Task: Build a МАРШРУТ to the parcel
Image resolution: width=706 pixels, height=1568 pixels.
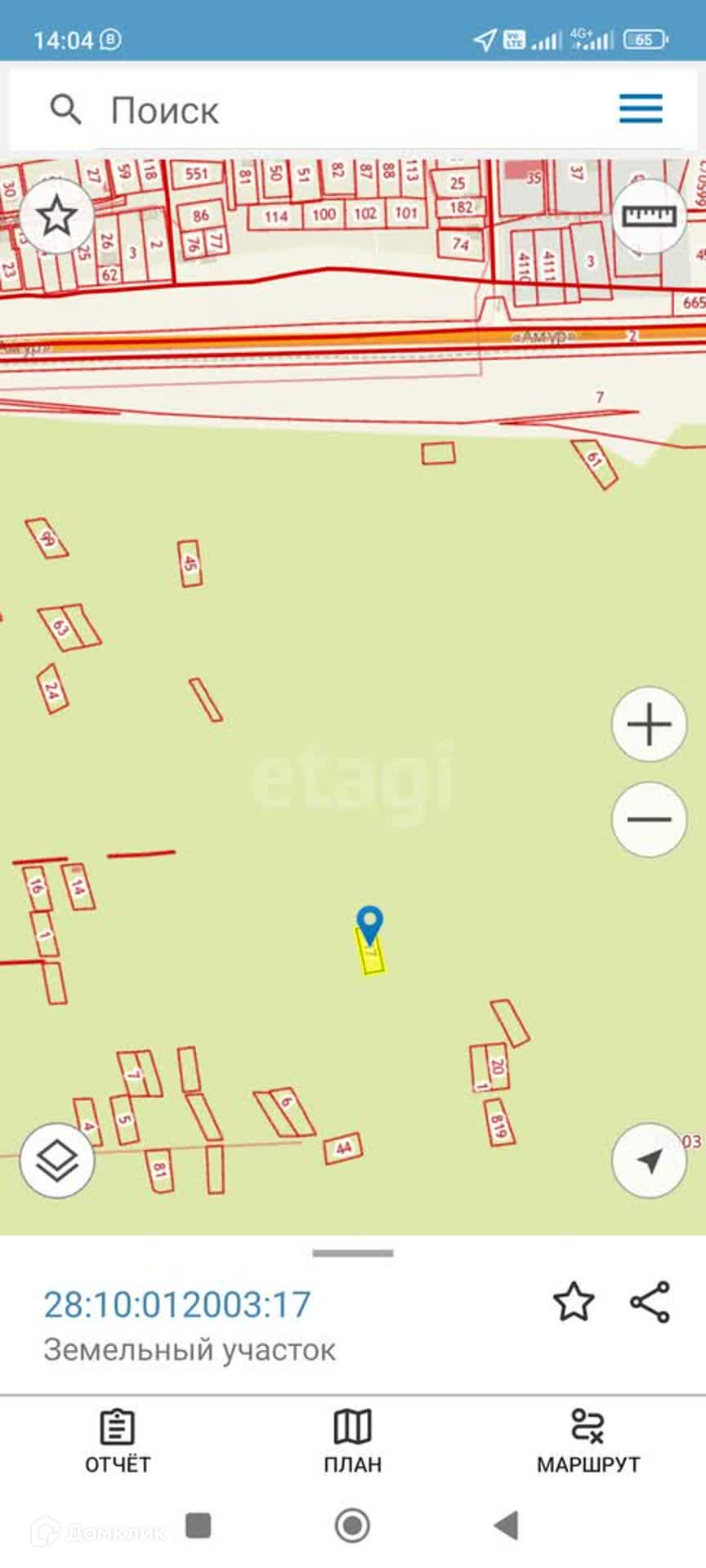Action: click(588, 1442)
